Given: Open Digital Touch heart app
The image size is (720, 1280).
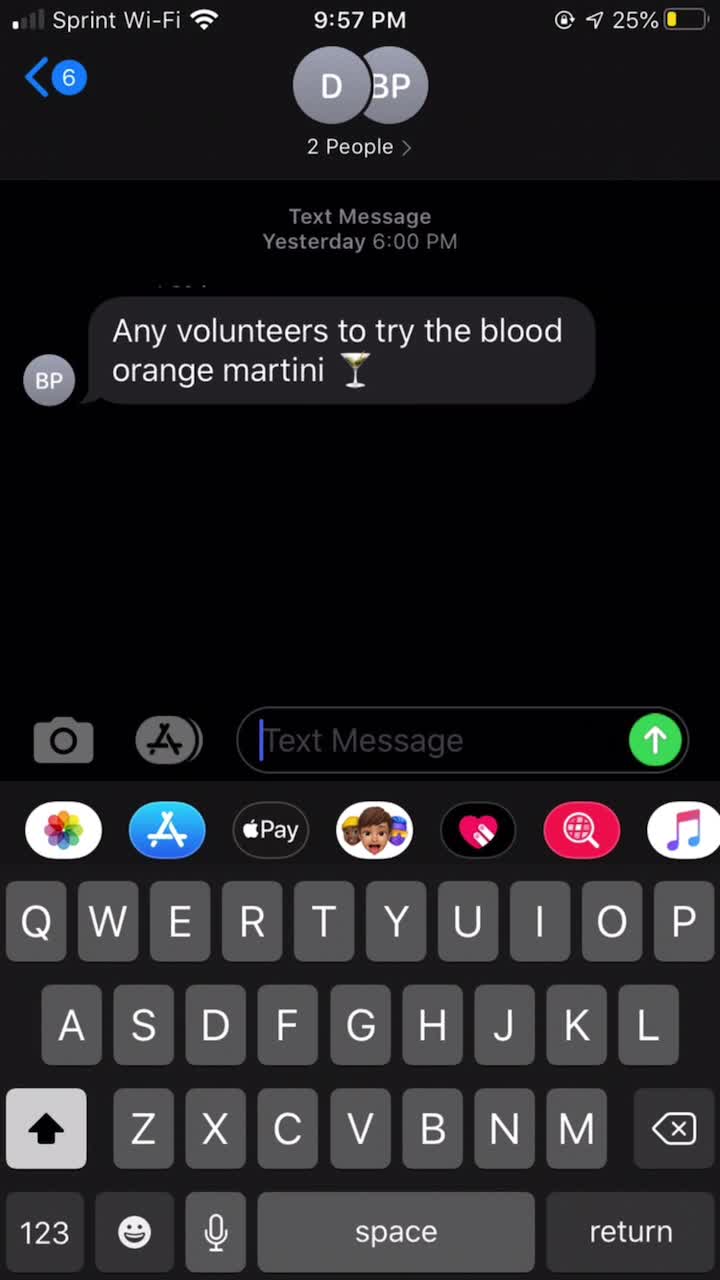Looking at the screenshot, I should point(478,830).
